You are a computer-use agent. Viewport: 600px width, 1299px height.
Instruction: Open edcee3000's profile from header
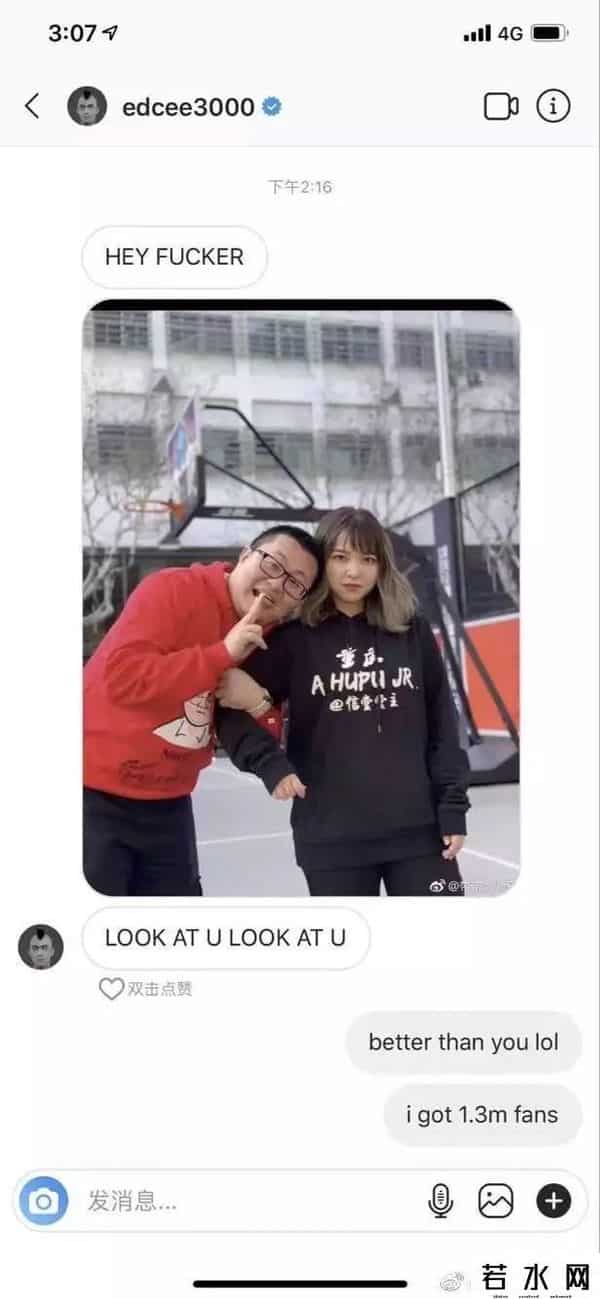188,107
